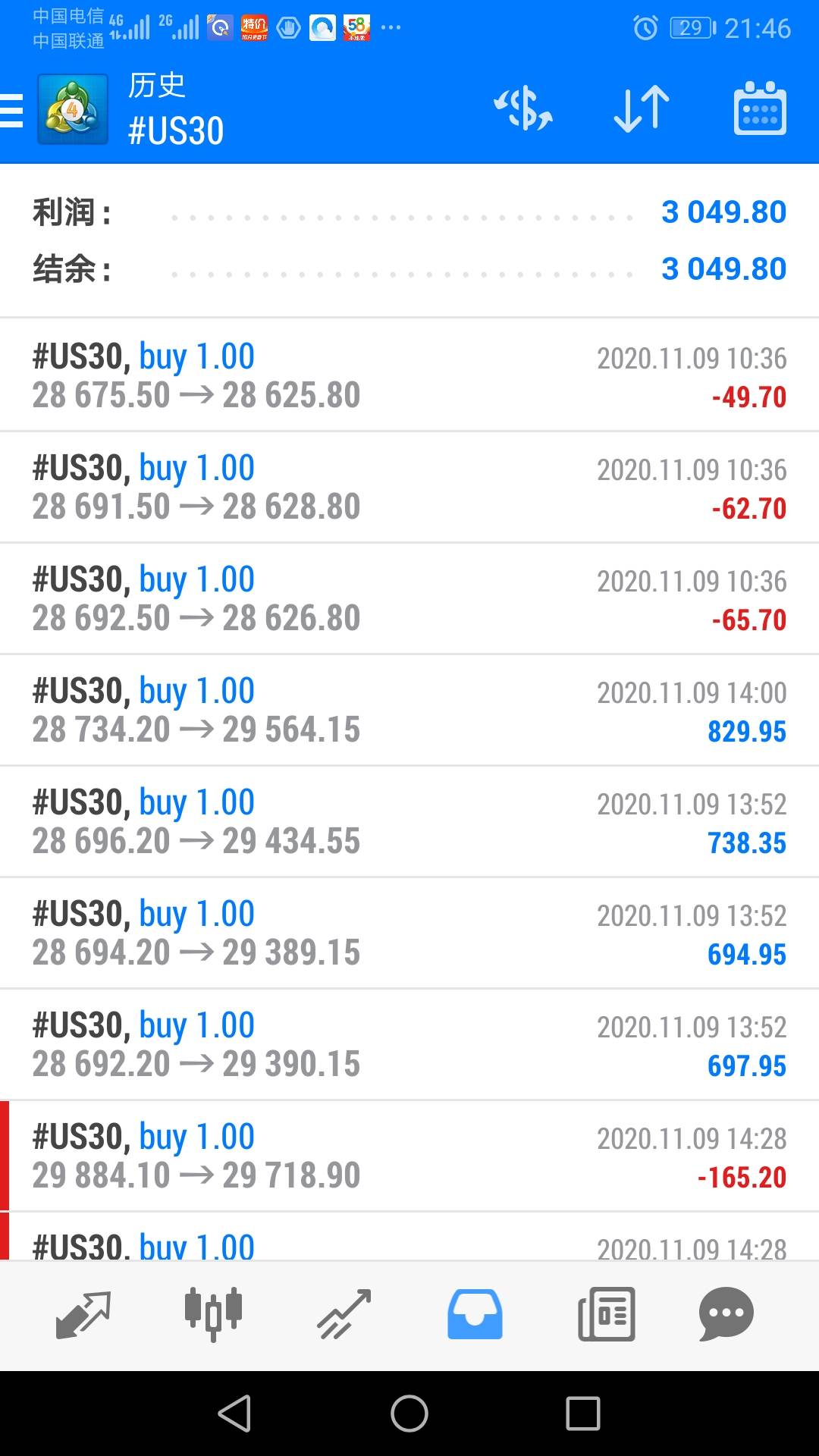Expand the trade with 829.95 profit
Image resolution: width=819 pixels, height=1456 pixels.
click(409, 710)
